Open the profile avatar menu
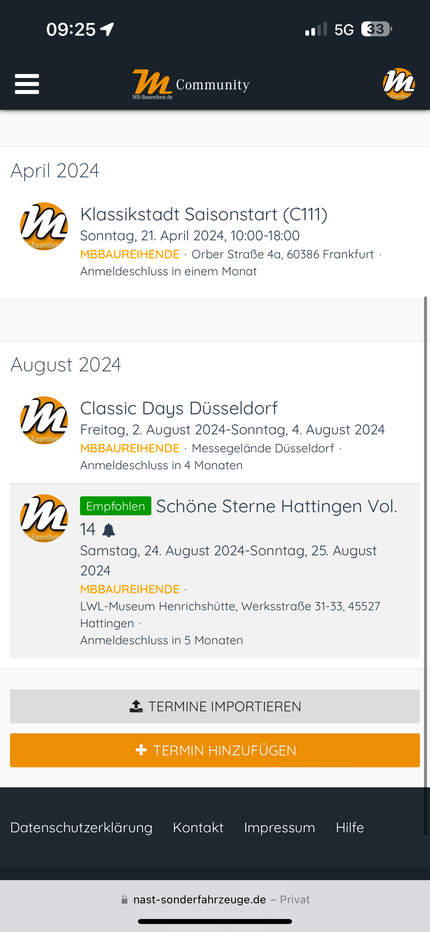 [398, 84]
